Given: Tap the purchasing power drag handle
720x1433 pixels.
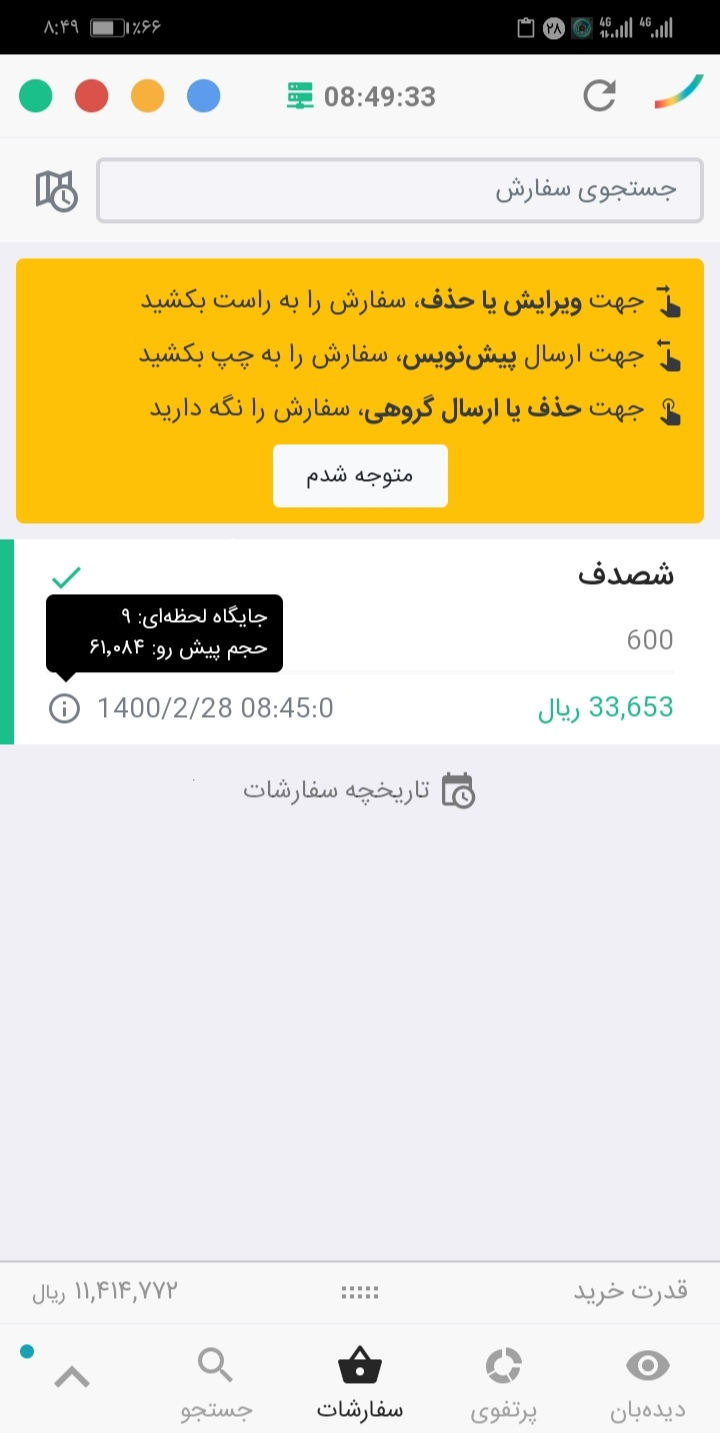Looking at the screenshot, I should click(x=360, y=1292).
